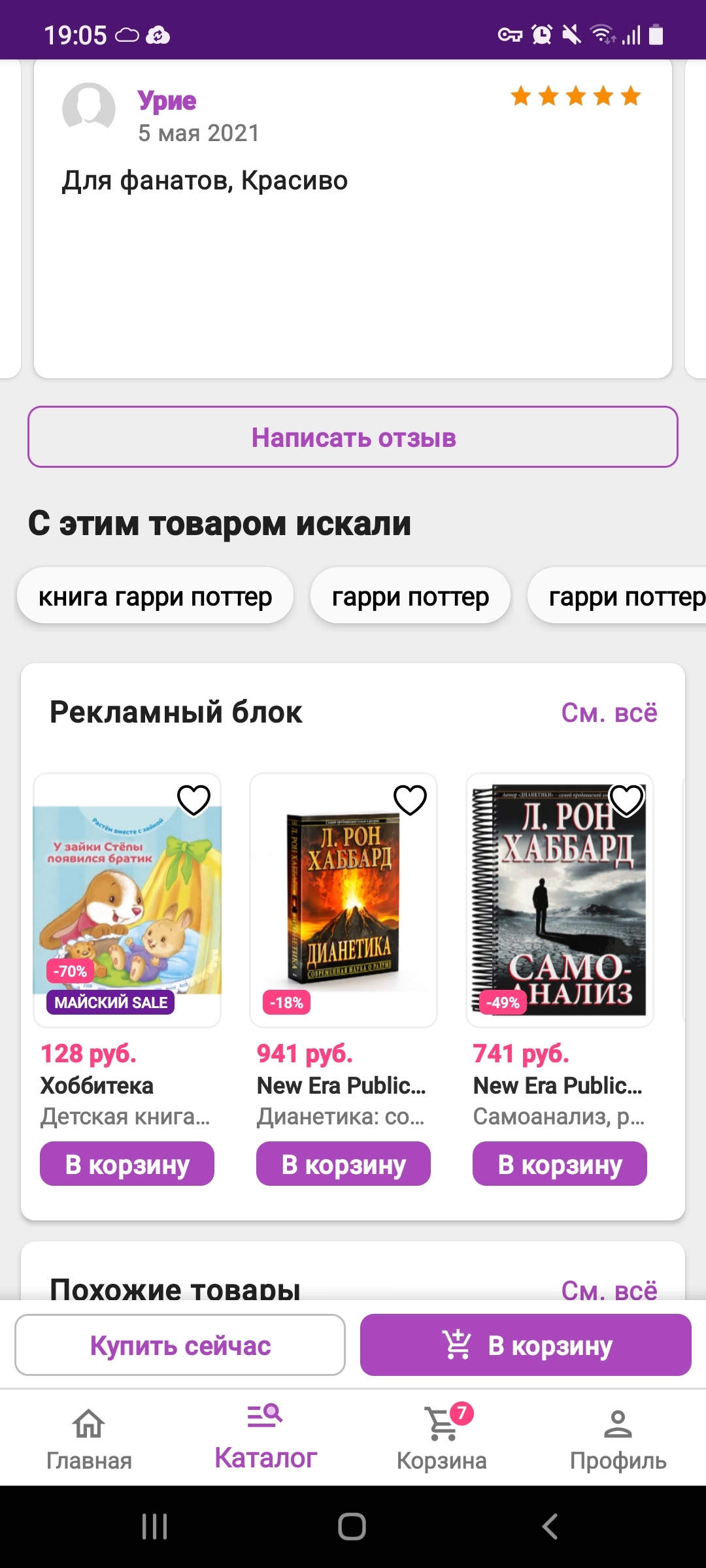Open the Самоанализ book product tile
The image size is (706, 1568).
(560, 900)
